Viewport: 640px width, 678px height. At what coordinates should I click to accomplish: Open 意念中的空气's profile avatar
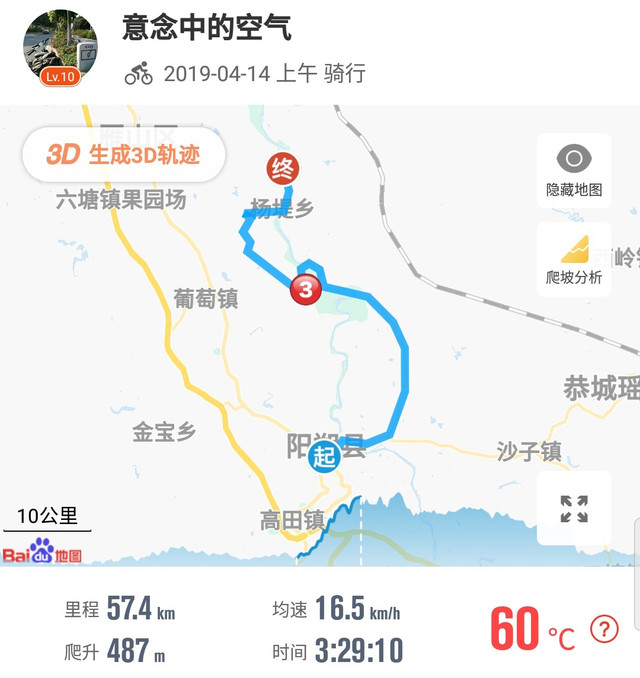60,48
